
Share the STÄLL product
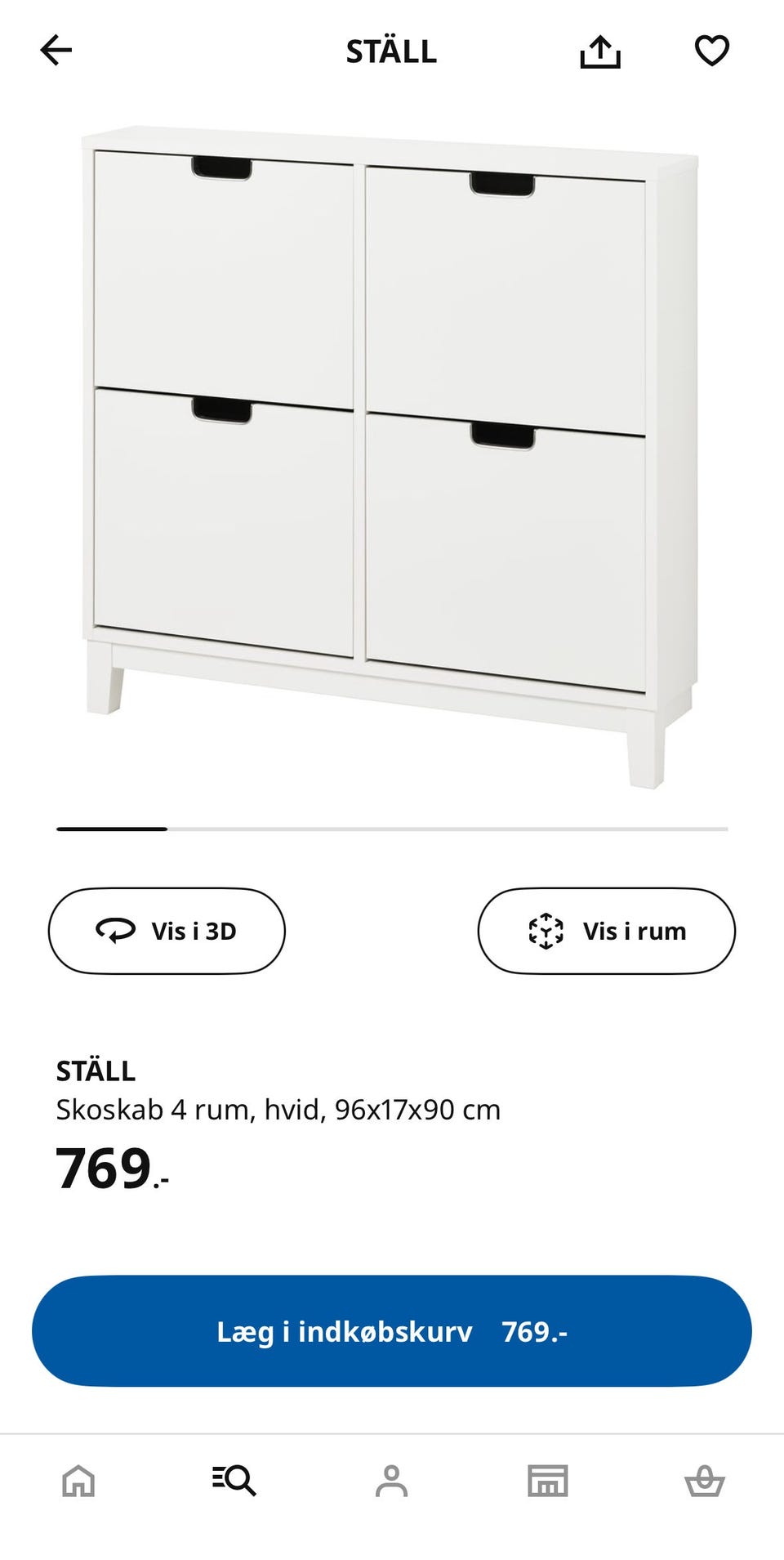click(x=600, y=51)
